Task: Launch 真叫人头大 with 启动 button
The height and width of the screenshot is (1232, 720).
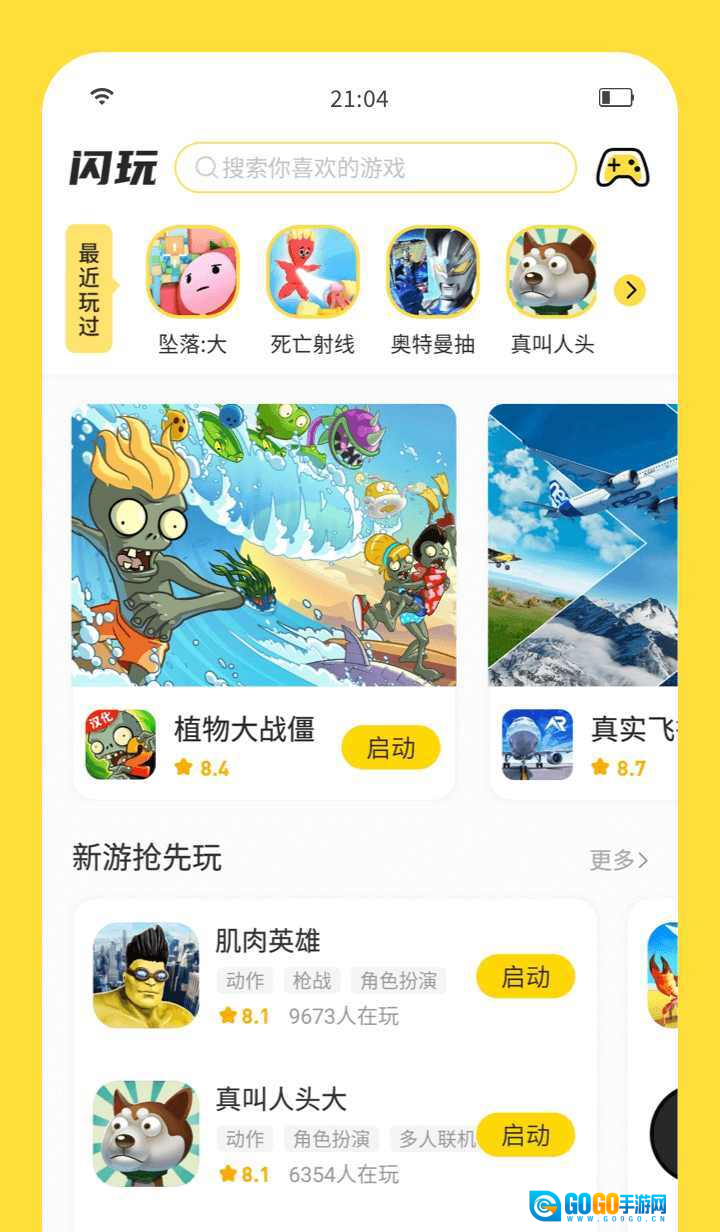Action: pyautogui.click(x=526, y=1135)
